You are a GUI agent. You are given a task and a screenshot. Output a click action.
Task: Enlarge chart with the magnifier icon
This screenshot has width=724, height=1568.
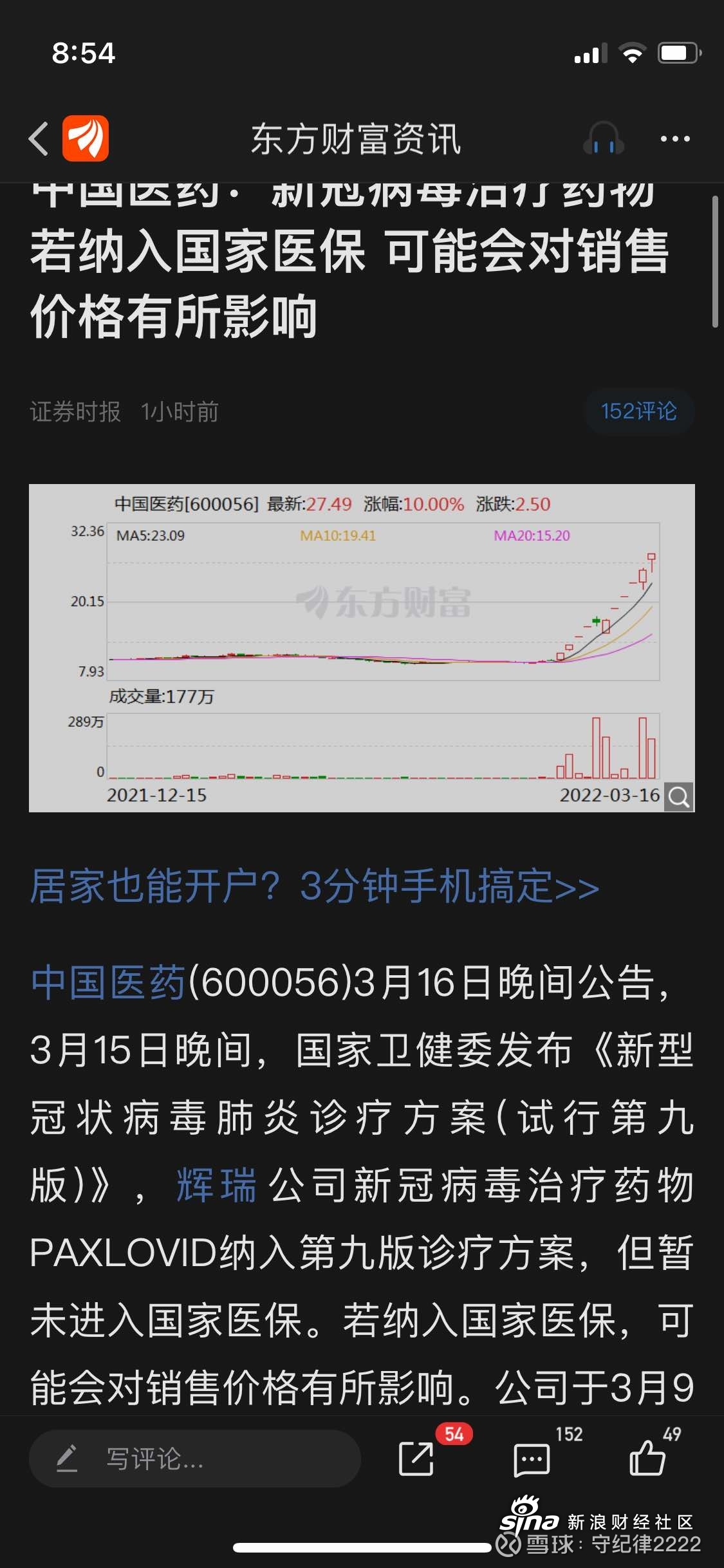click(679, 797)
